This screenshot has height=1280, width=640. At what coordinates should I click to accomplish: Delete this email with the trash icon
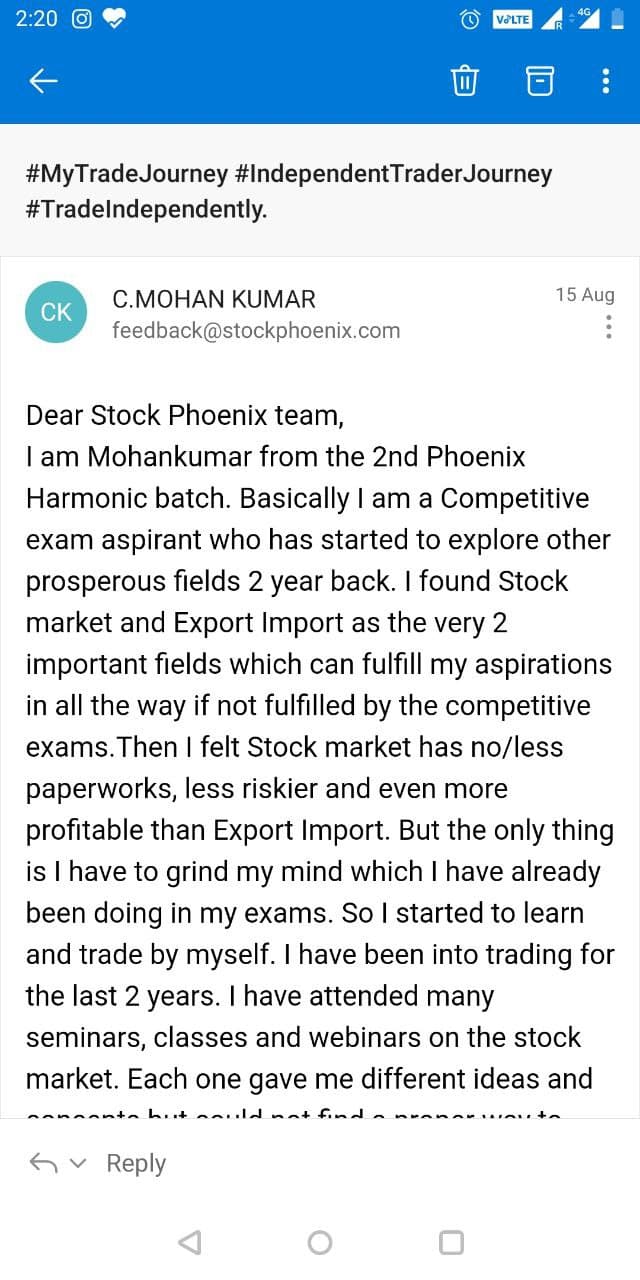465,81
